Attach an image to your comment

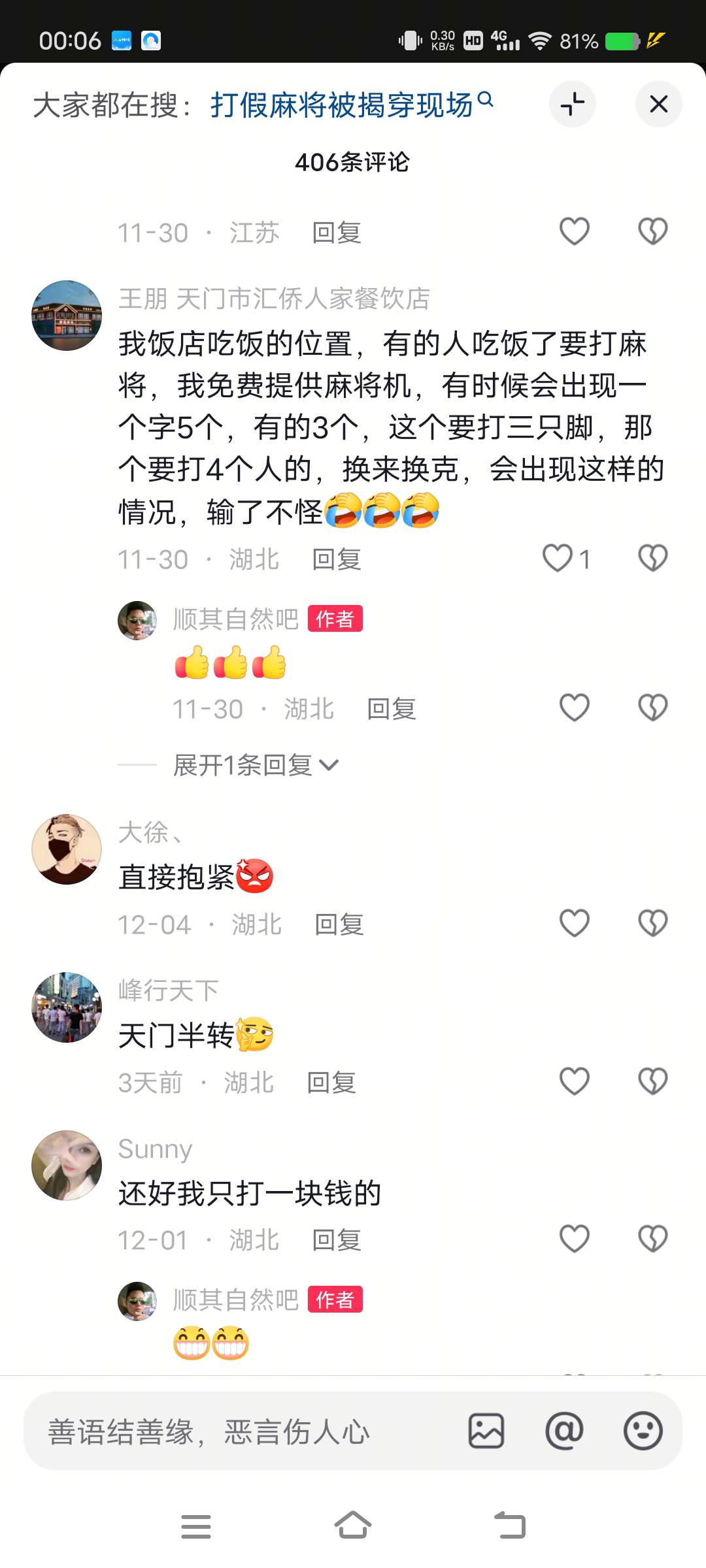[486, 1431]
